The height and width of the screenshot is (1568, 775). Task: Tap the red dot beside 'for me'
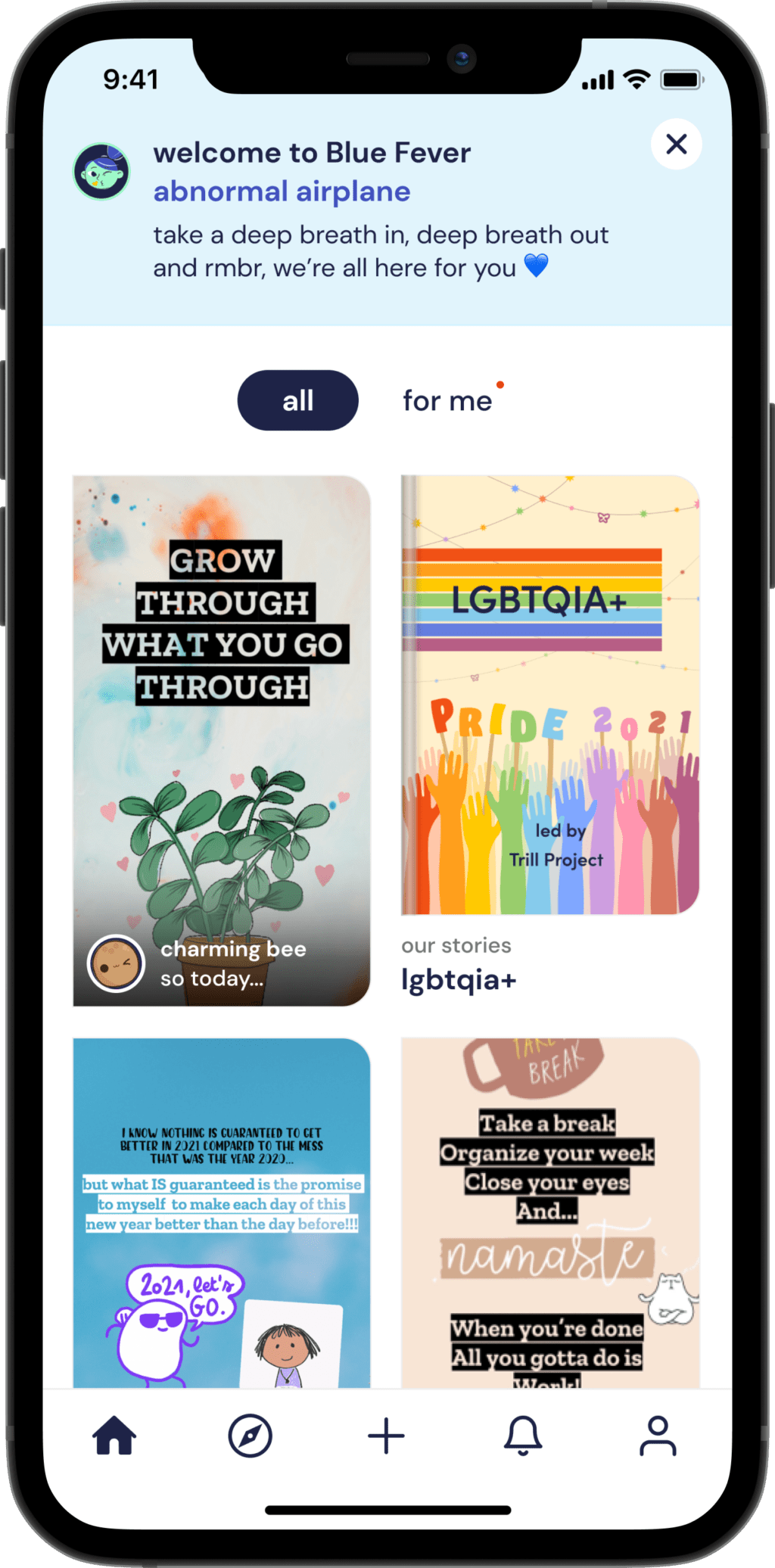pyautogui.click(x=500, y=384)
